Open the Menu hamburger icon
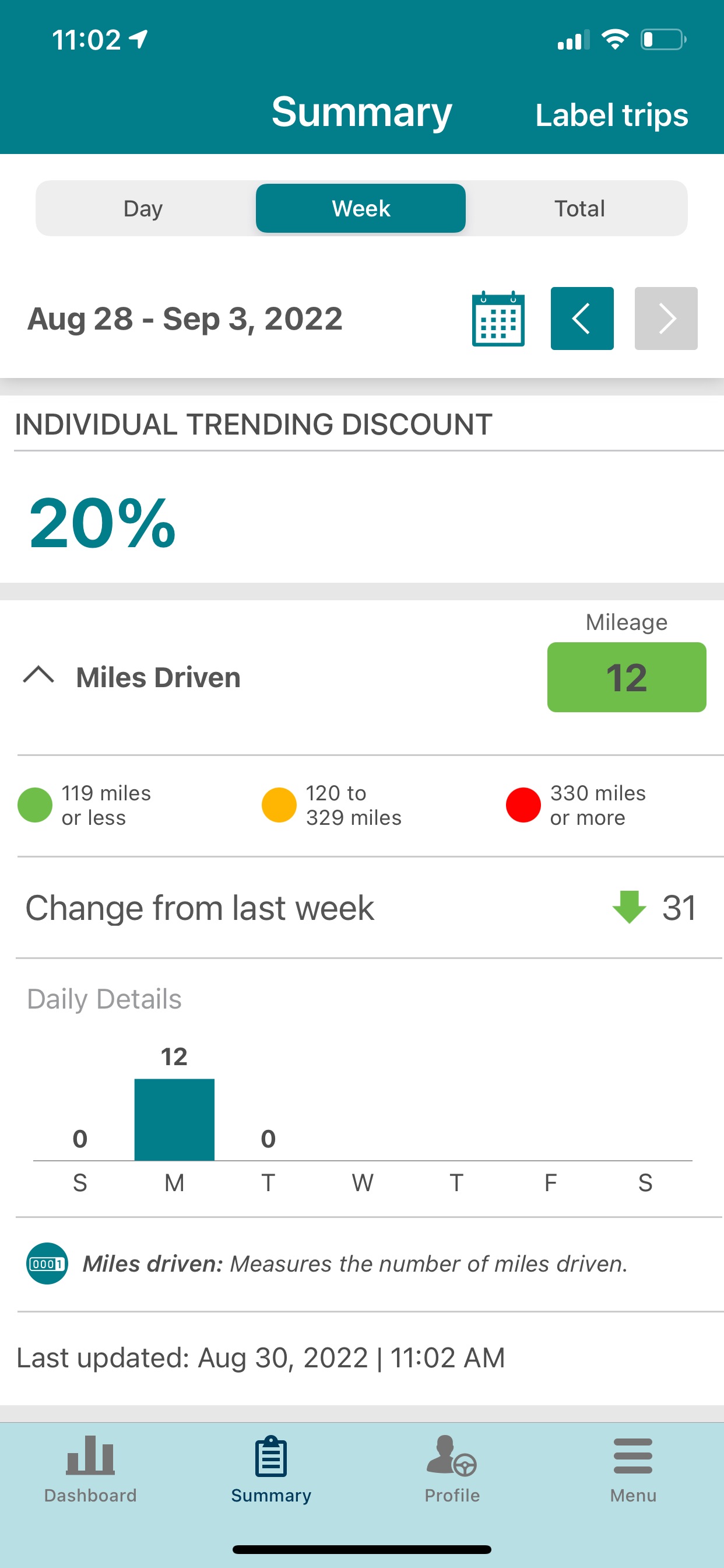 coord(632,1456)
